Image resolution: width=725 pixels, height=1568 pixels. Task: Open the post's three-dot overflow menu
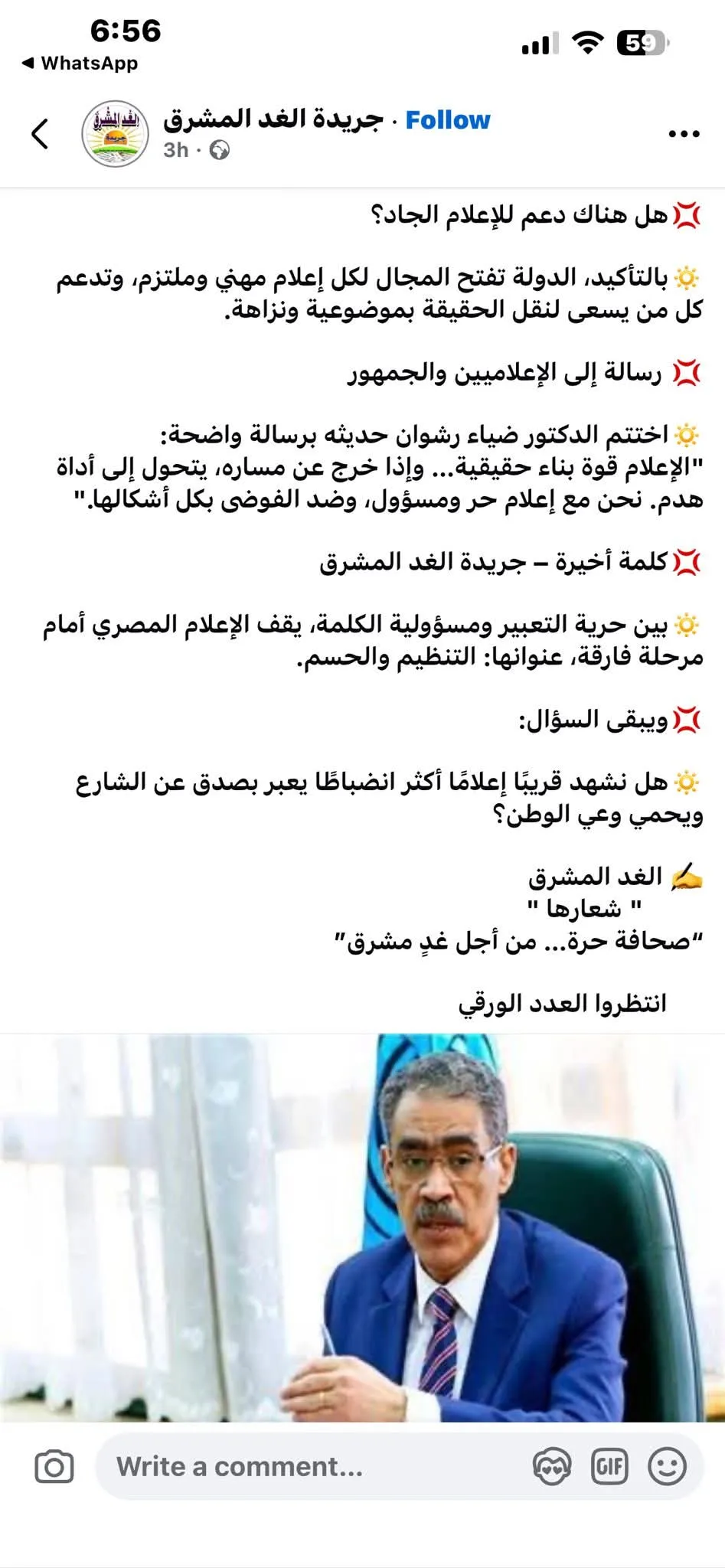tap(684, 134)
